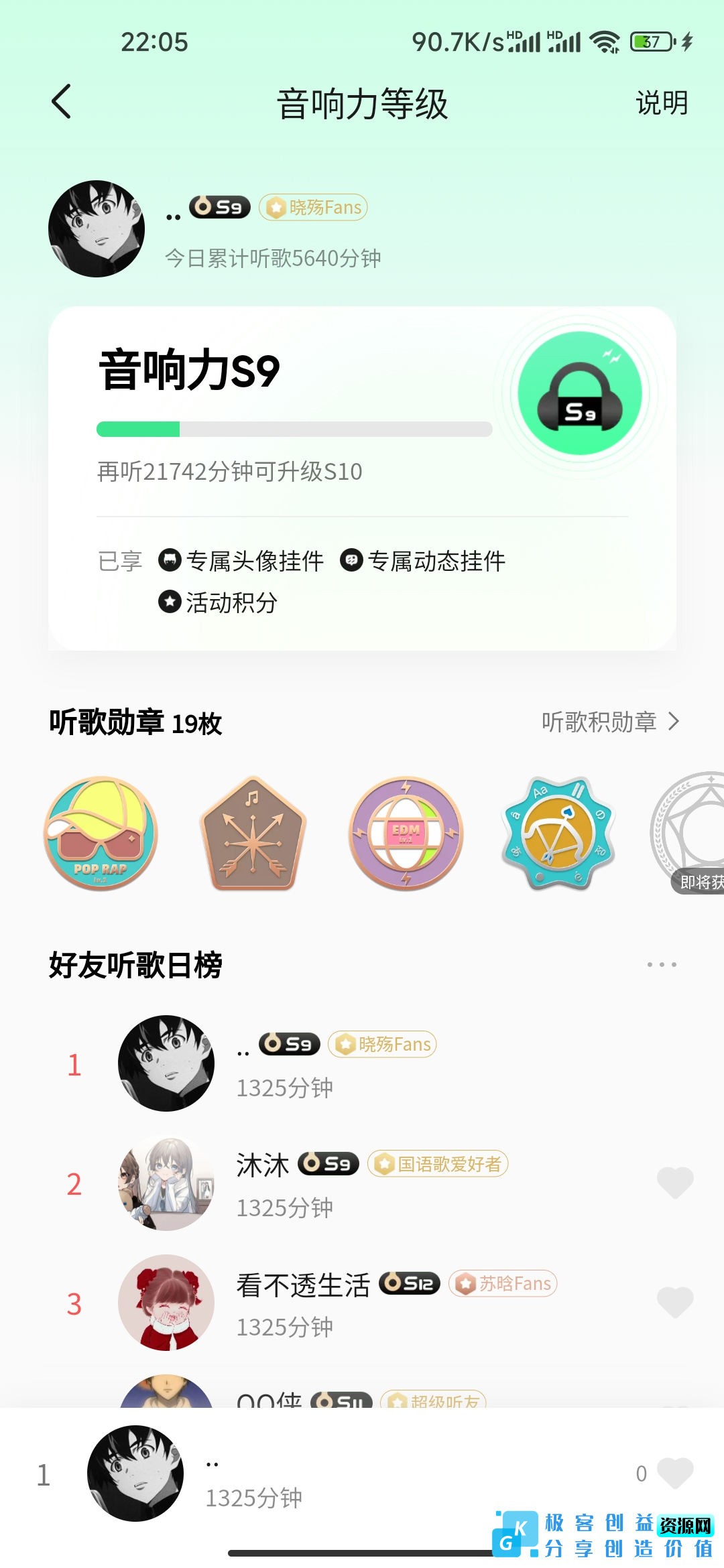View the pentagon music-note arrows badge

[252, 834]
